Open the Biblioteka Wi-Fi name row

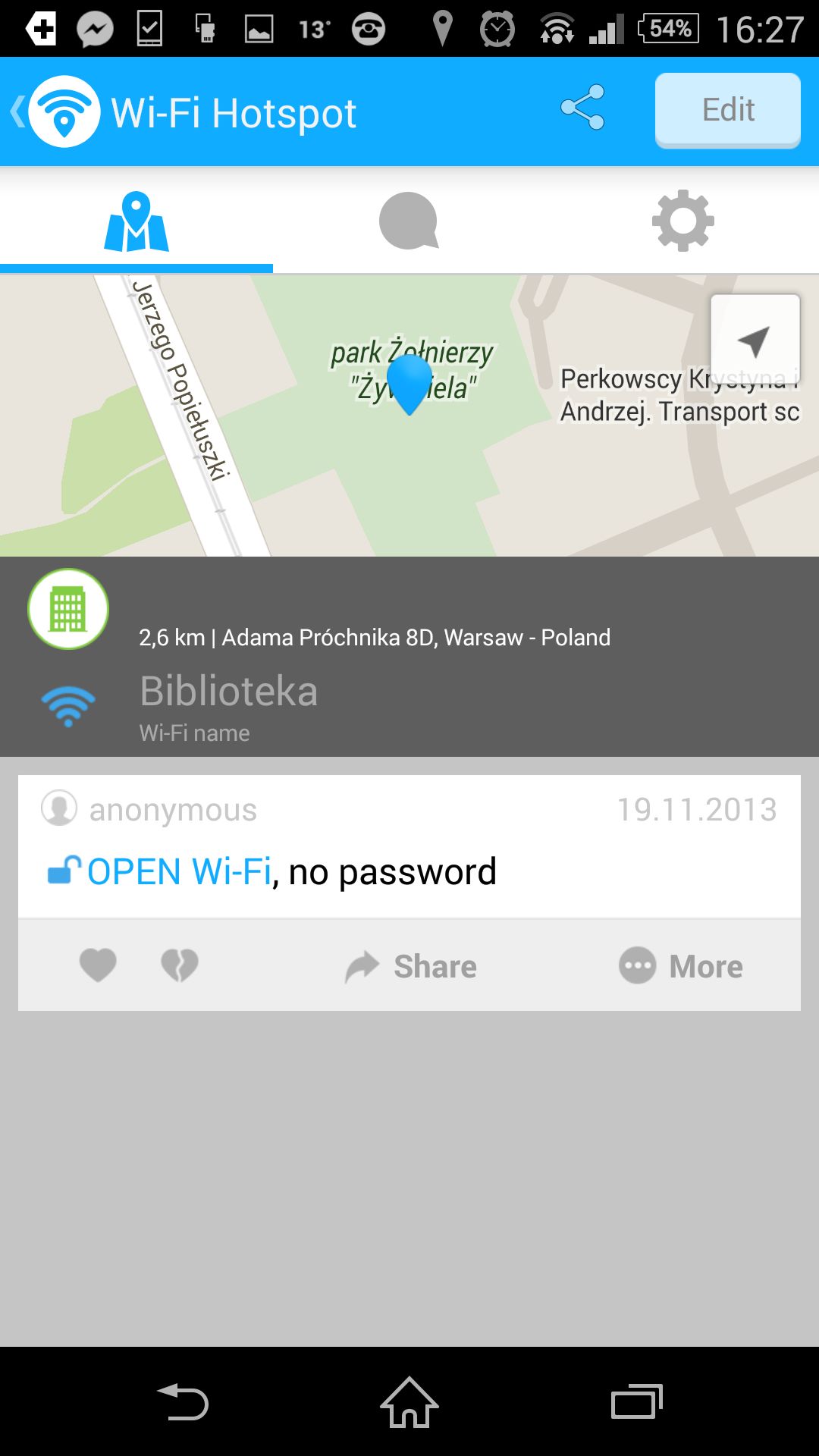pyautogui.click(x=409, y=707)
